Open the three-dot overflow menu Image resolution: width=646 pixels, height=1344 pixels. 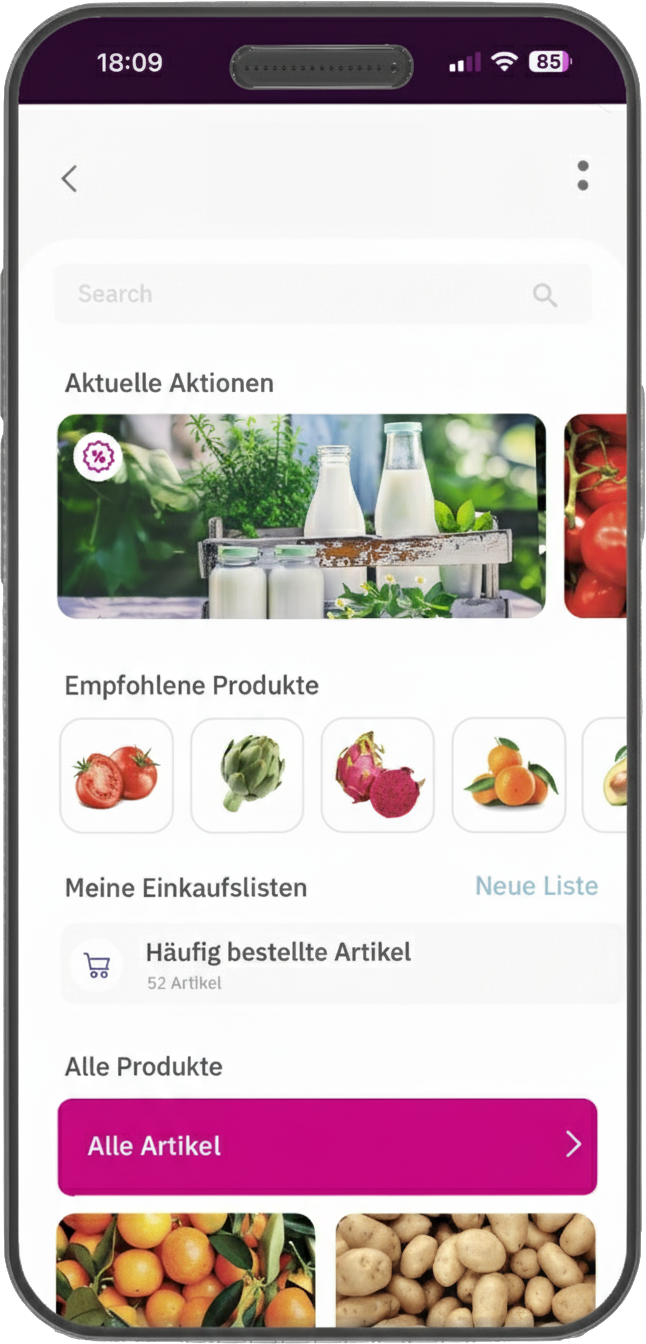582,176
